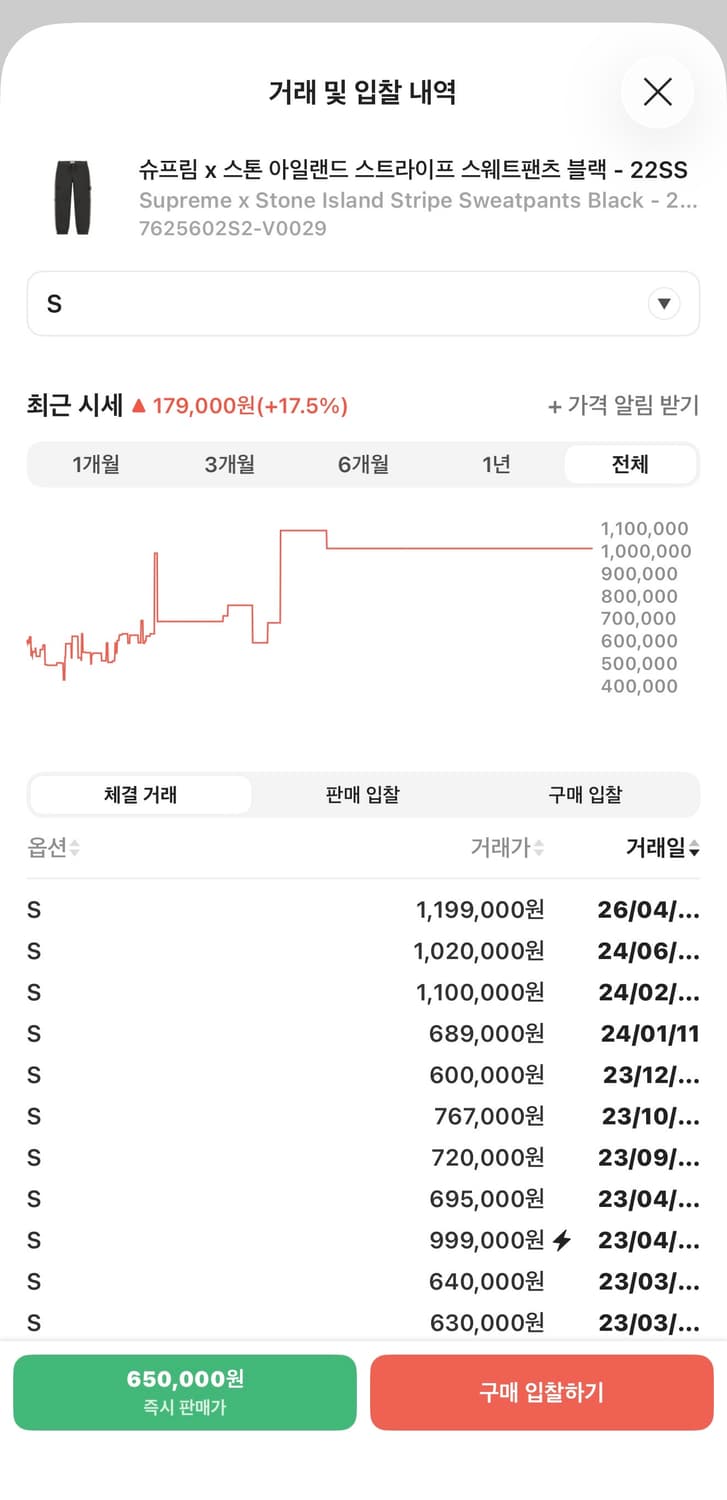Click the 거래일 column sort arrows

[695, 847]
